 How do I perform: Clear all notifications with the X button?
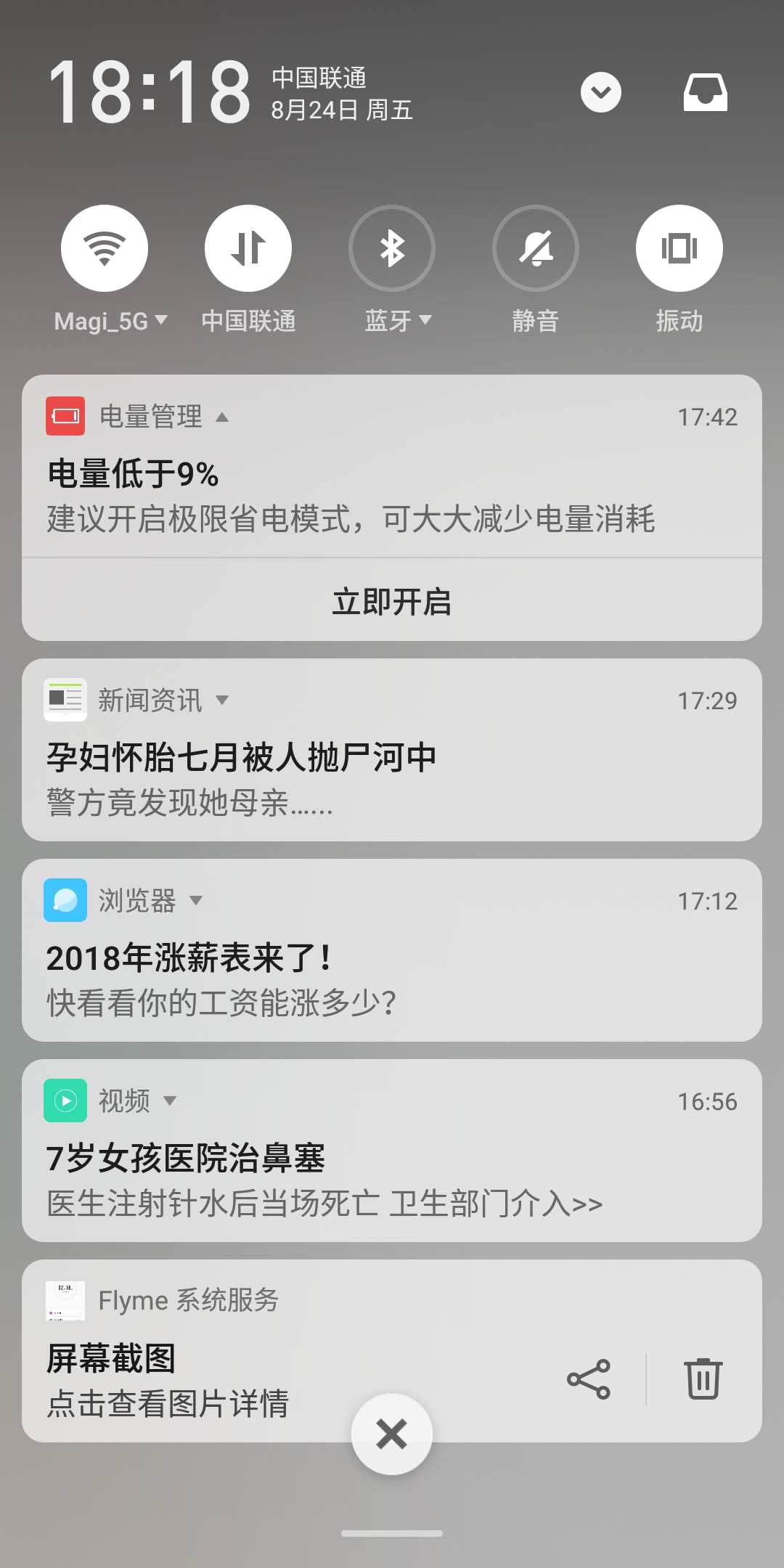pos(392,1434)
